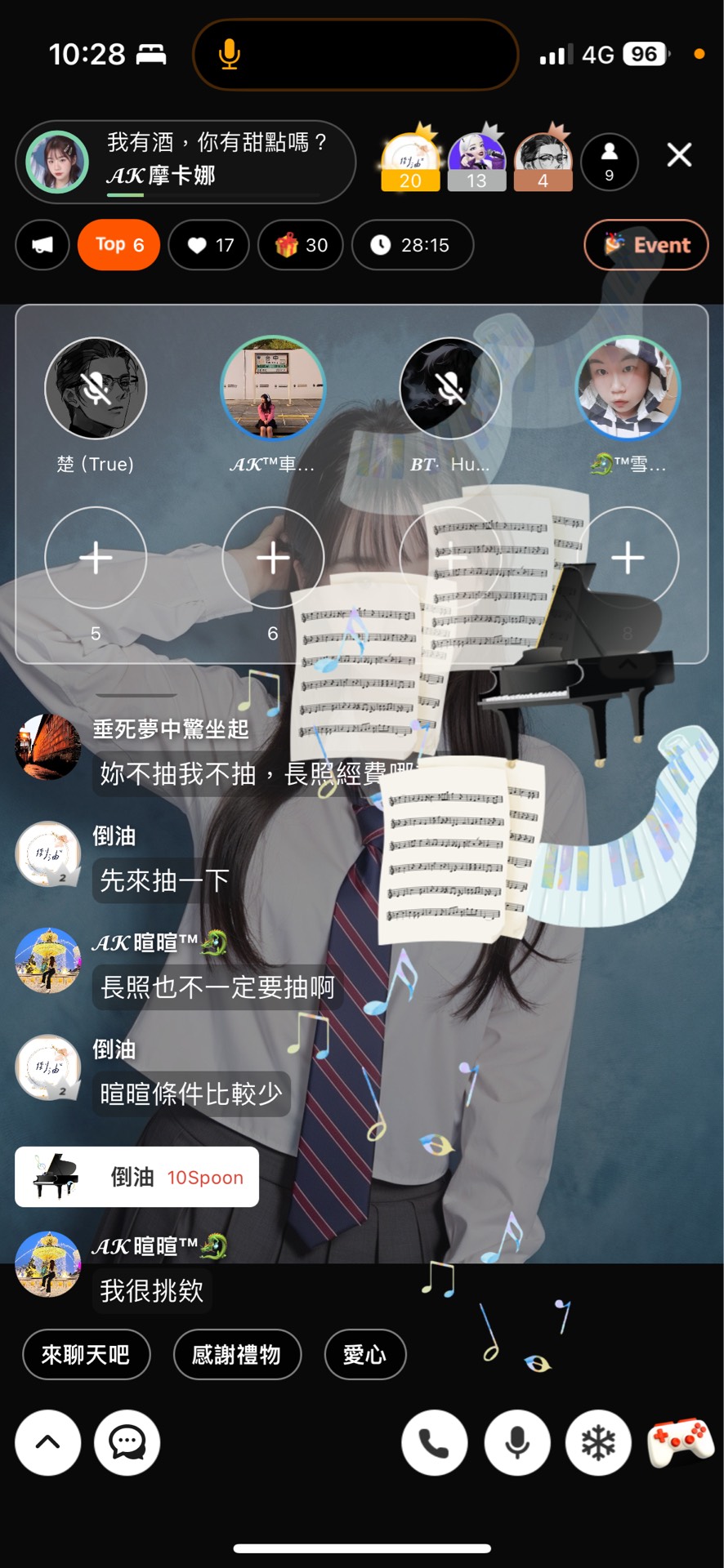Screen dimensions: 724x1568
Task: Unmute 楚 (True)'s muted microphone avatar
Action: pyautogui.click(x=96, y=388)
